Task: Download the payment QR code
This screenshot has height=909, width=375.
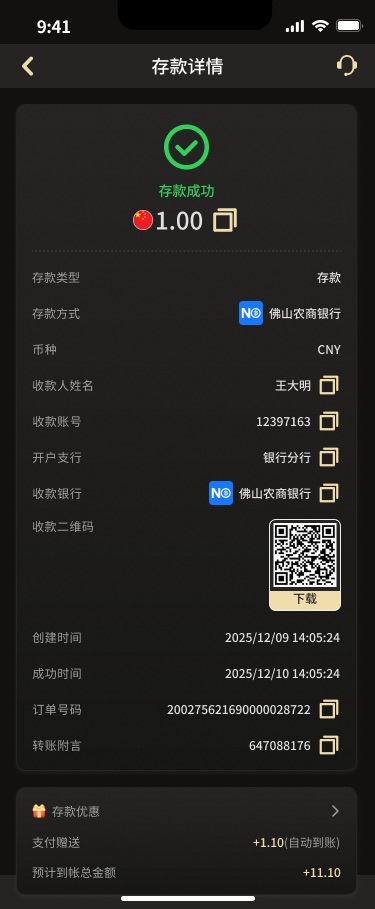Action: [x=305, y=599]
